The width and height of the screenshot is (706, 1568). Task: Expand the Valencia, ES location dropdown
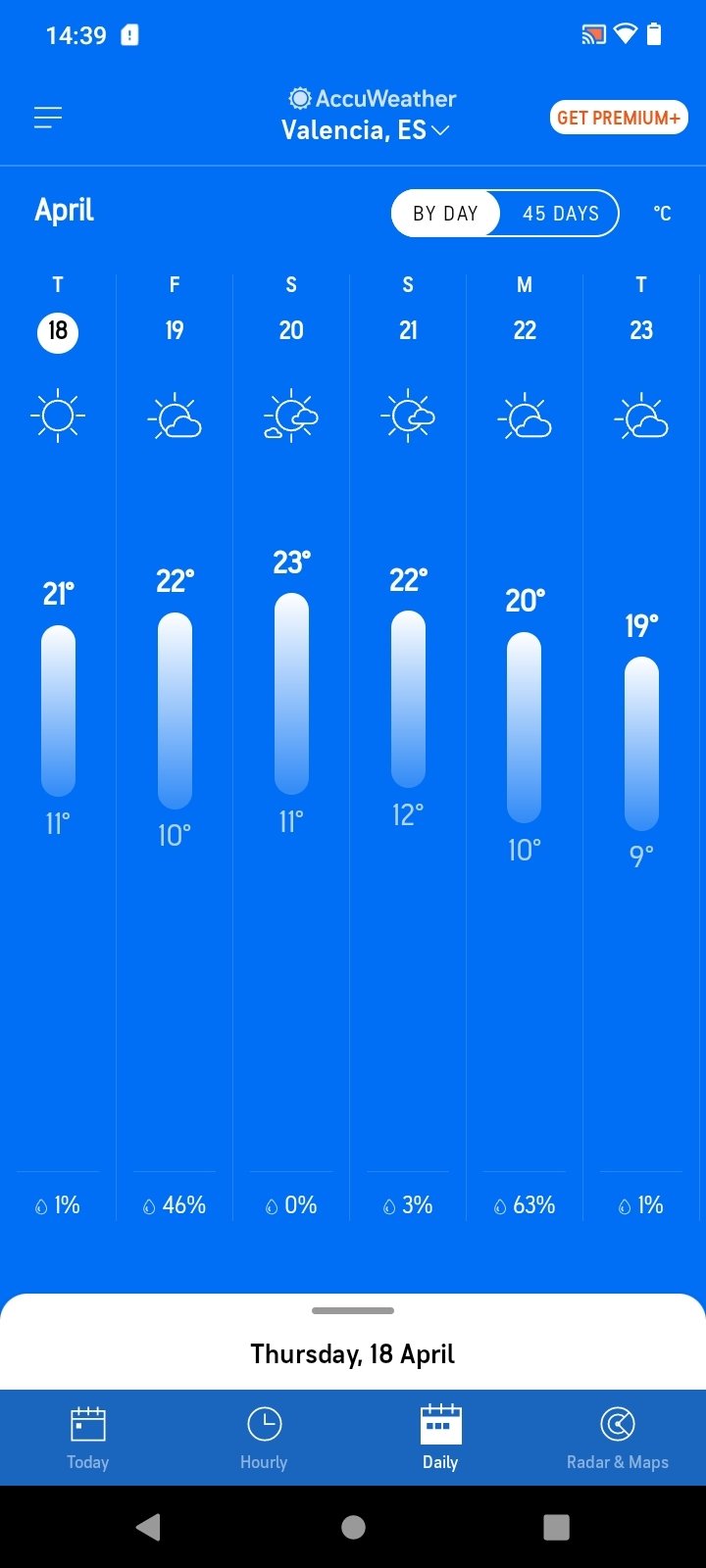[366, 130]
